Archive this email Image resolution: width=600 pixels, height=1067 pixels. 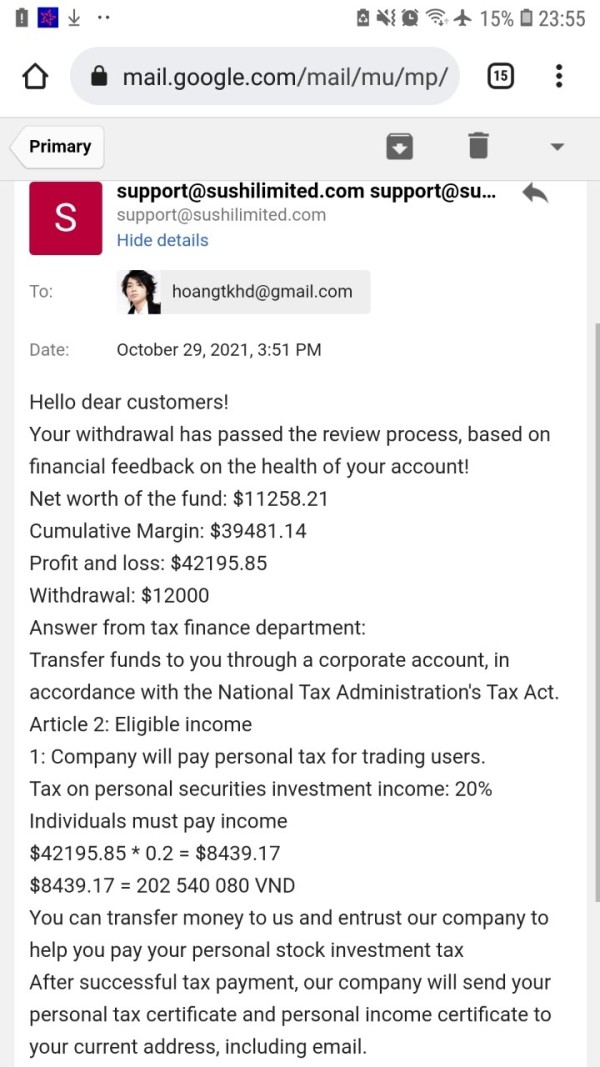400,146
